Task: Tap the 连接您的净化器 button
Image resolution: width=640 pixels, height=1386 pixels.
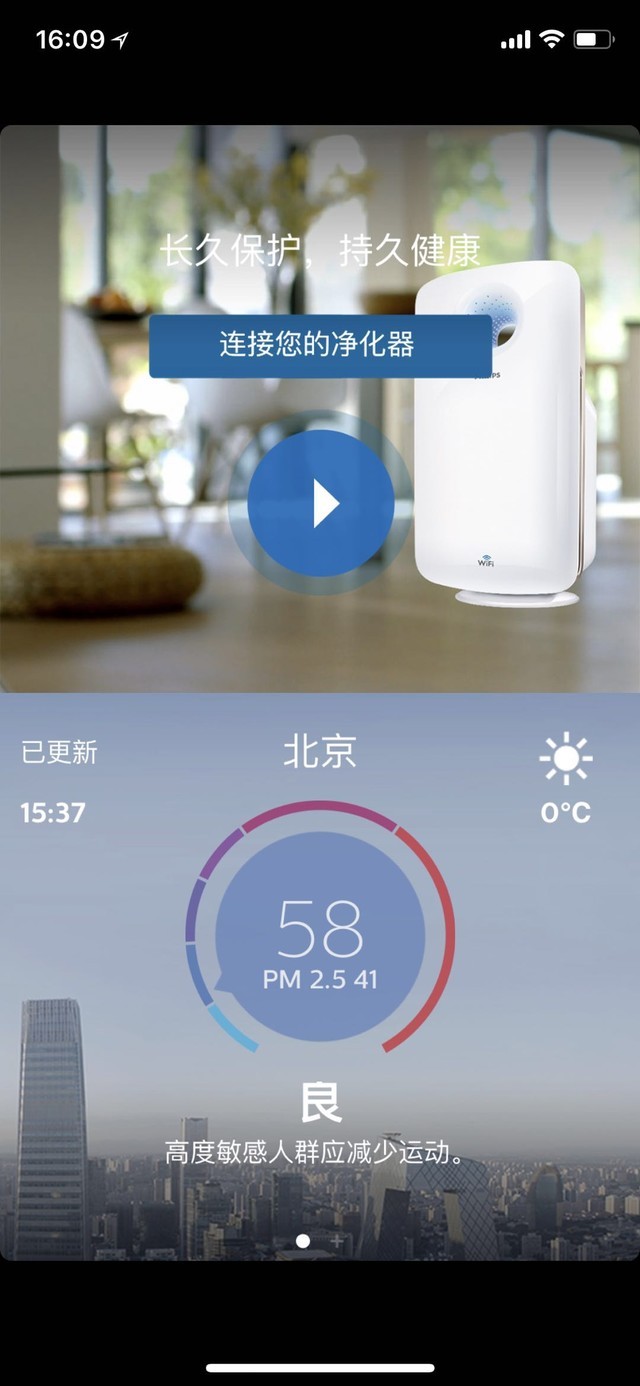Action: (320, 346)
